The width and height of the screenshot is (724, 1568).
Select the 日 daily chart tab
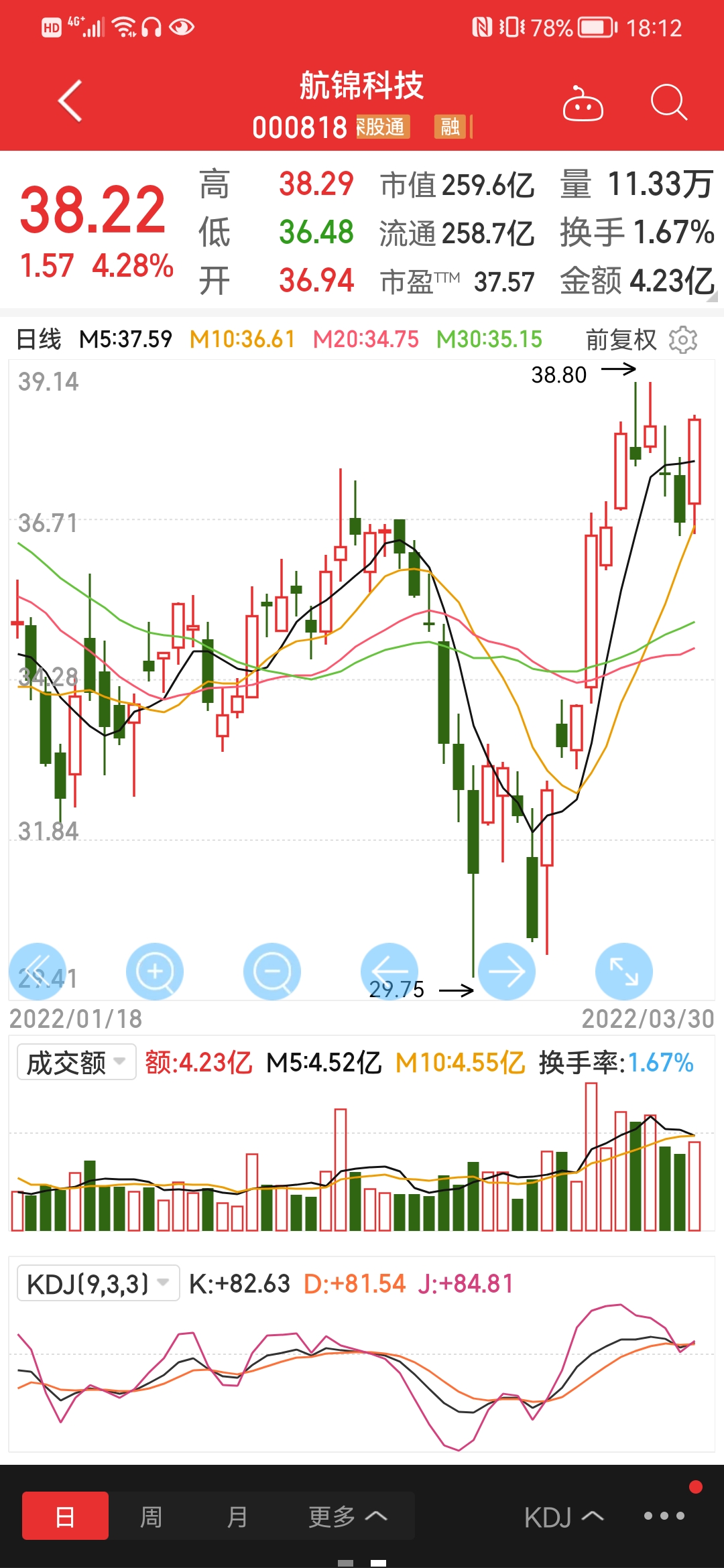pos(65,1516)
